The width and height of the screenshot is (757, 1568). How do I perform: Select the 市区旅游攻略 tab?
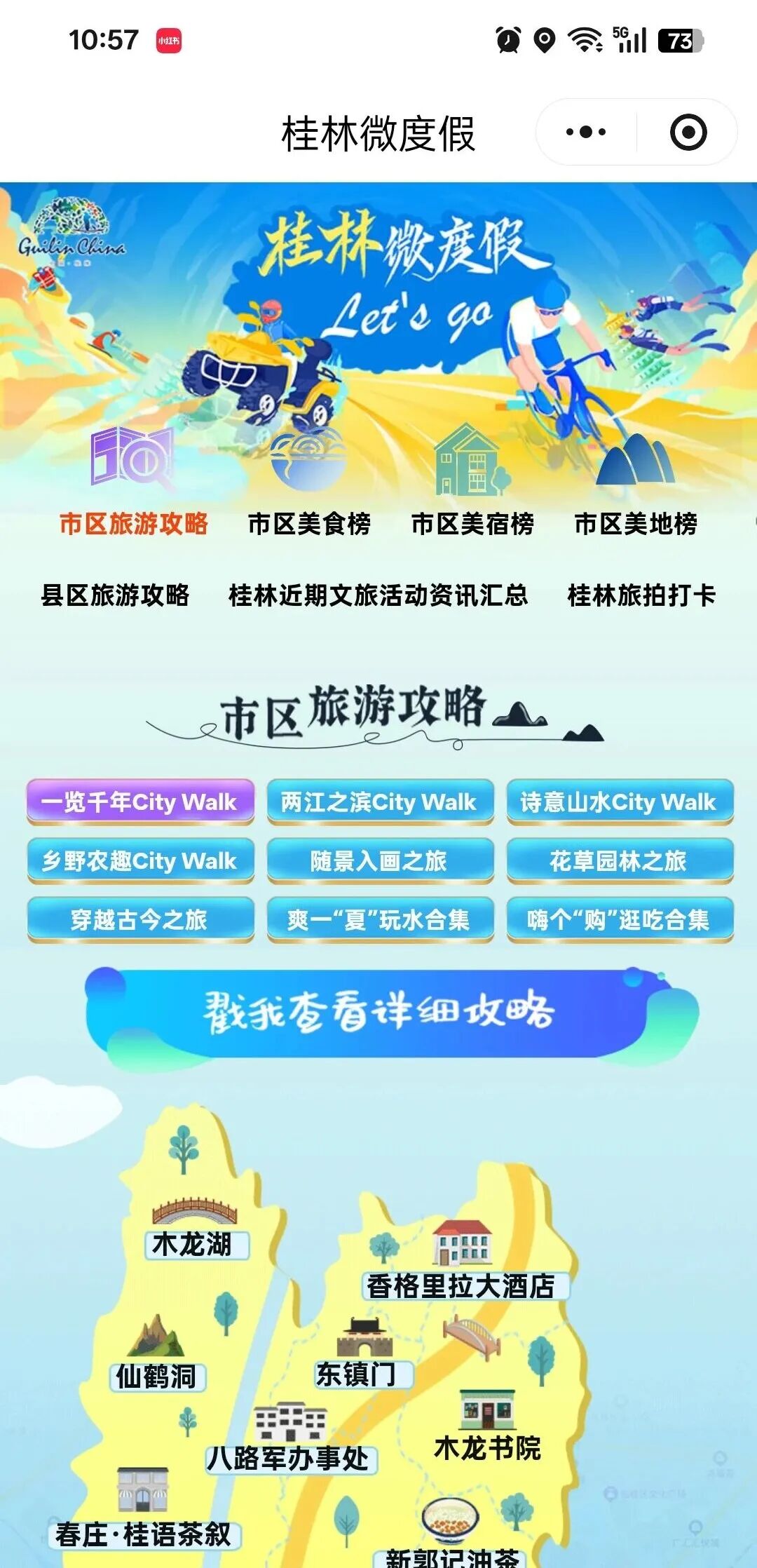(x=133, y=523)
